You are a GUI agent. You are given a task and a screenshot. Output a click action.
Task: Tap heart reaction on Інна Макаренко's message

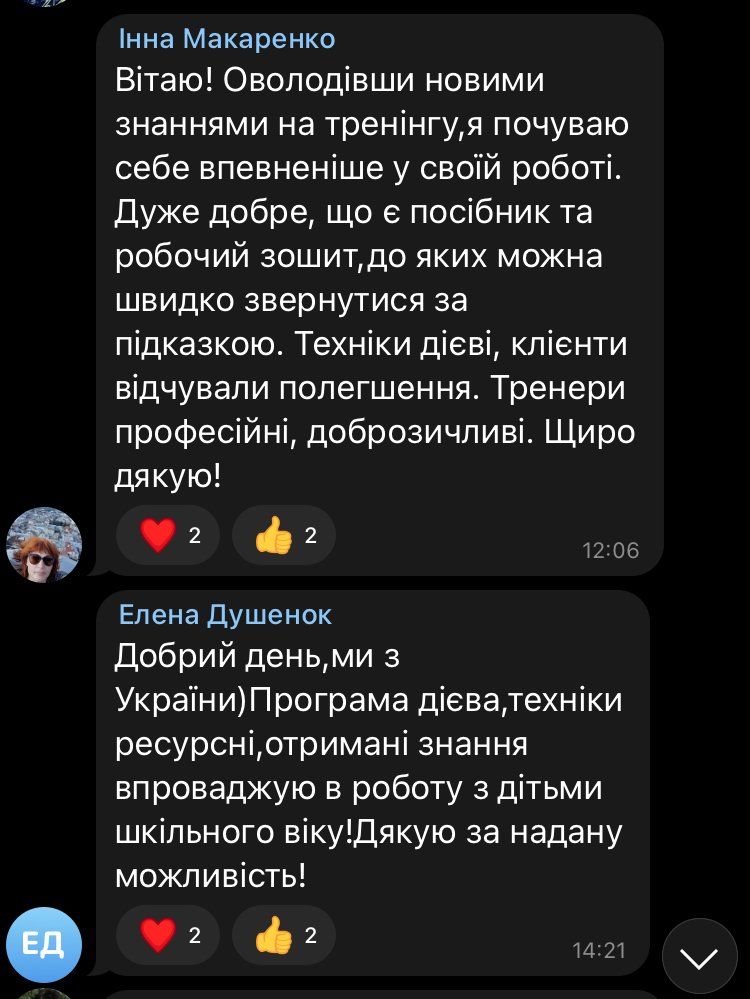click(x=168, y=535)
